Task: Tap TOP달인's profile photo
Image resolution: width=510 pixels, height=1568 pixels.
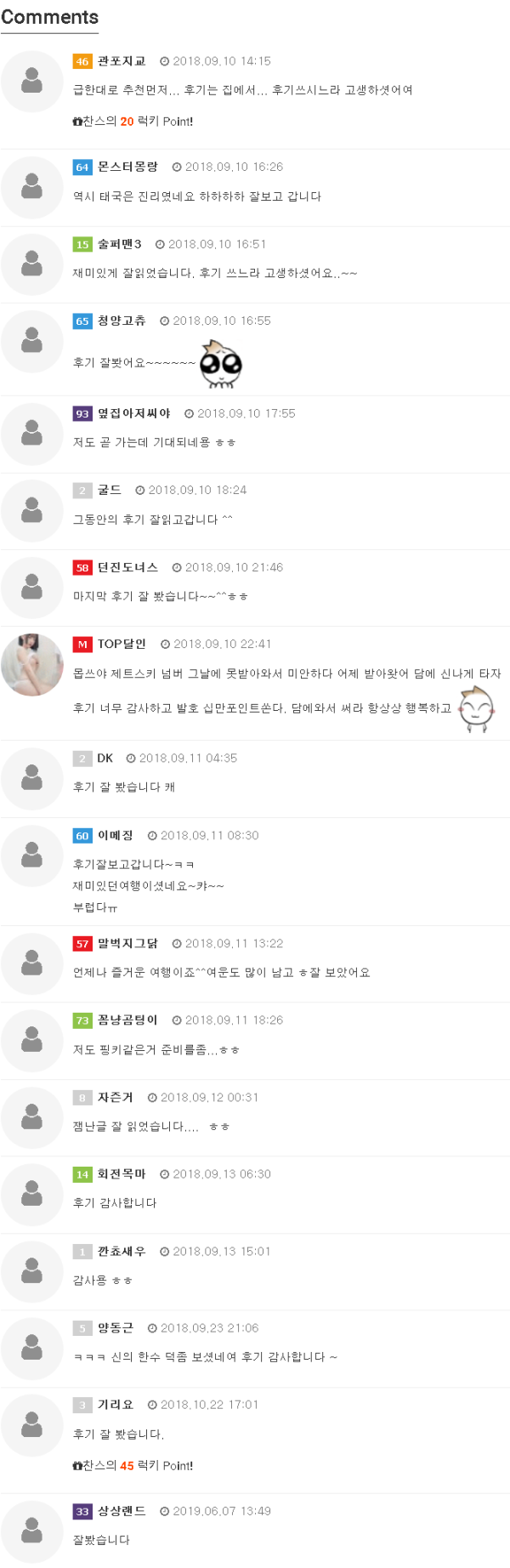Action: click(x=32, y=665)
